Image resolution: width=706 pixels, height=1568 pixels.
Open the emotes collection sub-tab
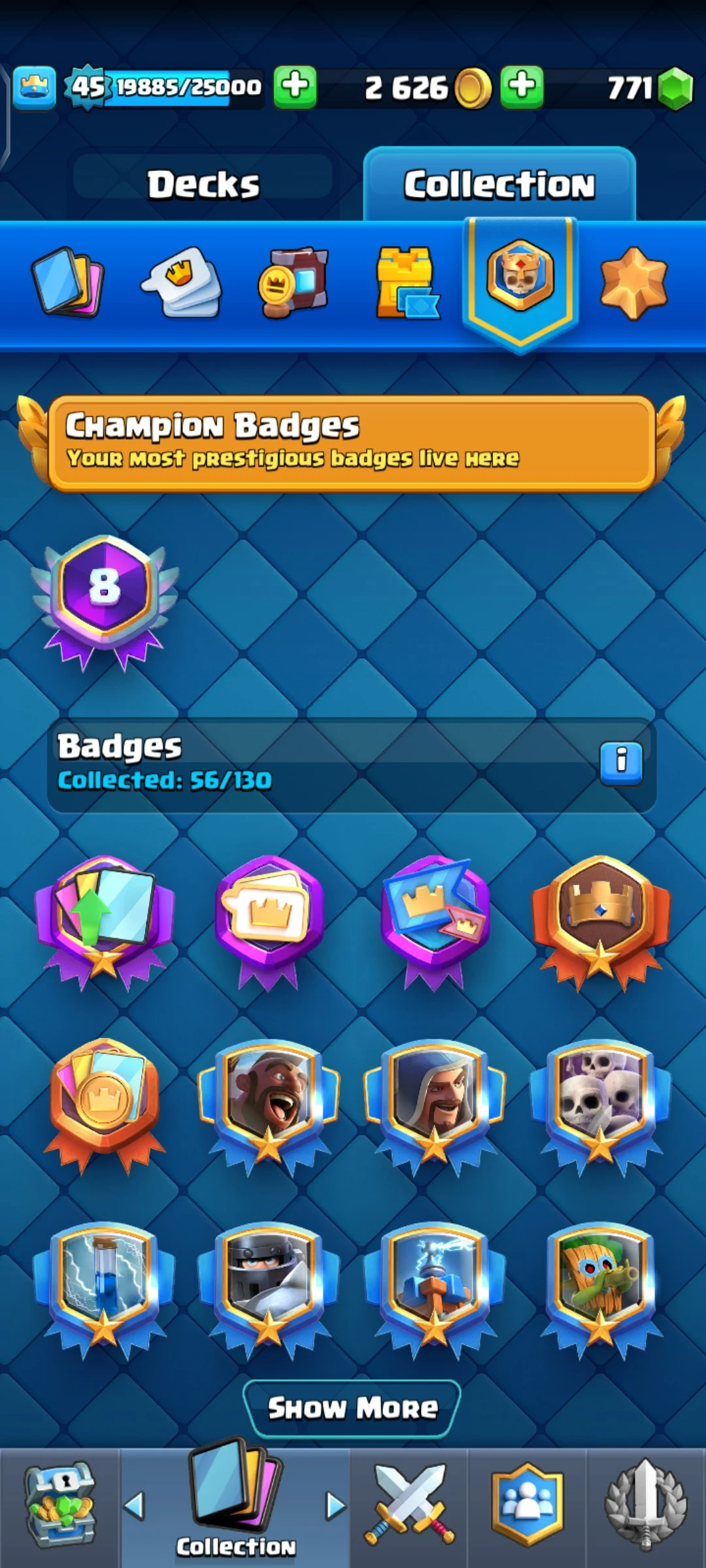182,282
